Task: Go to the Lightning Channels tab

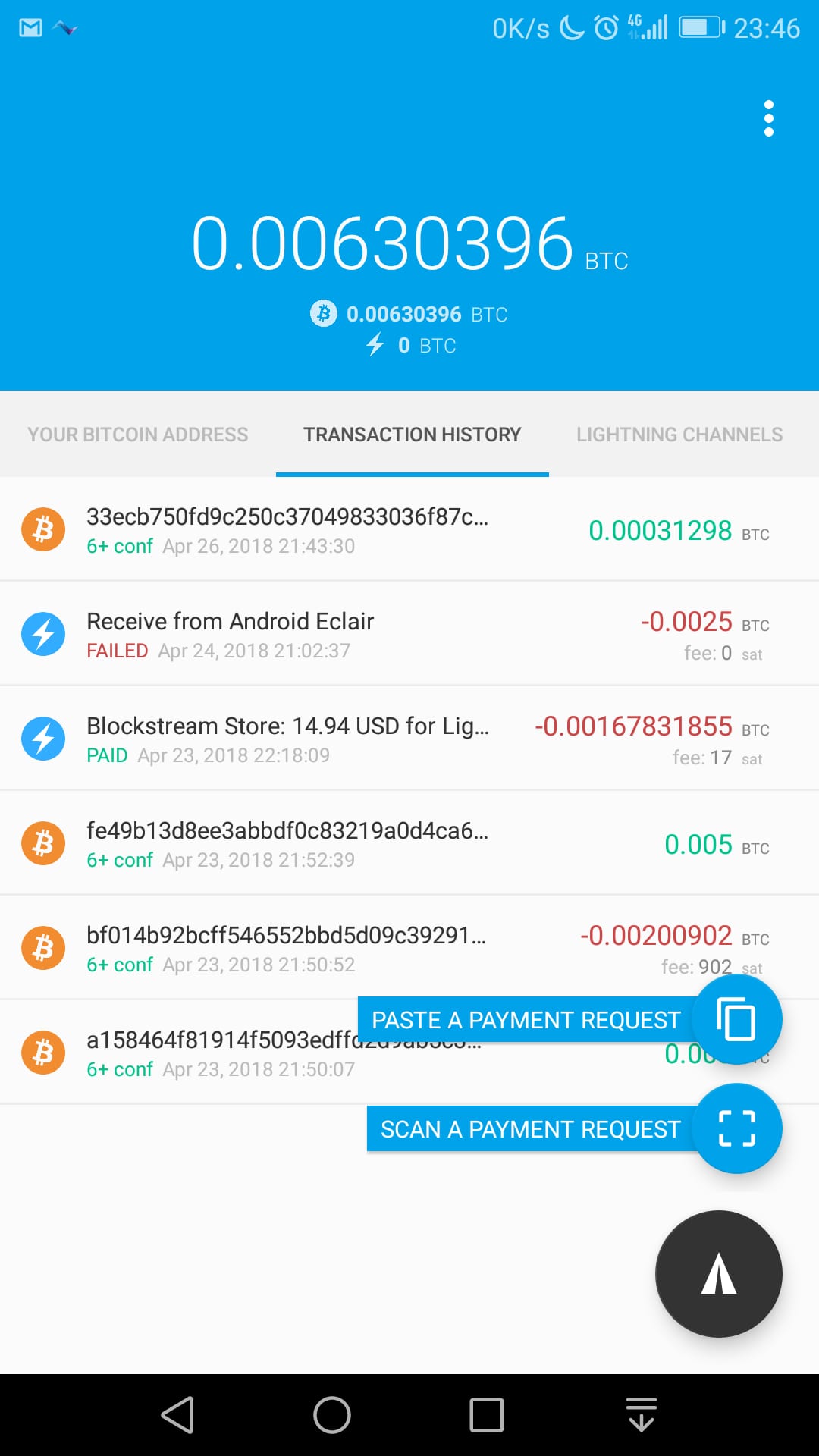Action: pyautogui.click(x=679, y=435)
